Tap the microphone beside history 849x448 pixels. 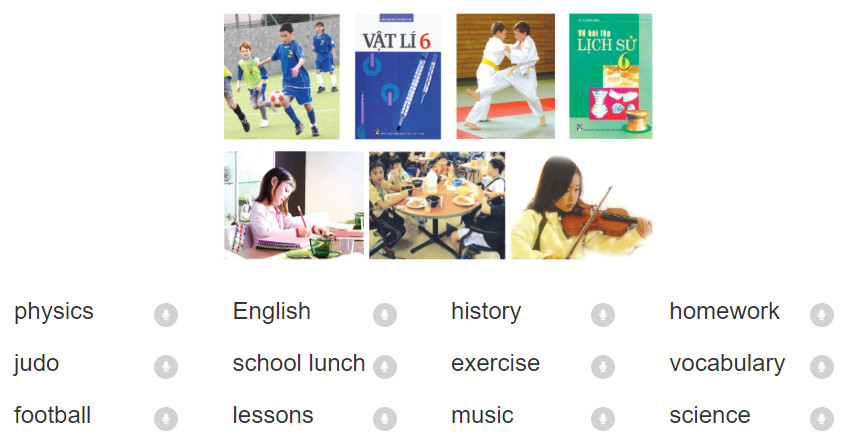coord(602,315)
